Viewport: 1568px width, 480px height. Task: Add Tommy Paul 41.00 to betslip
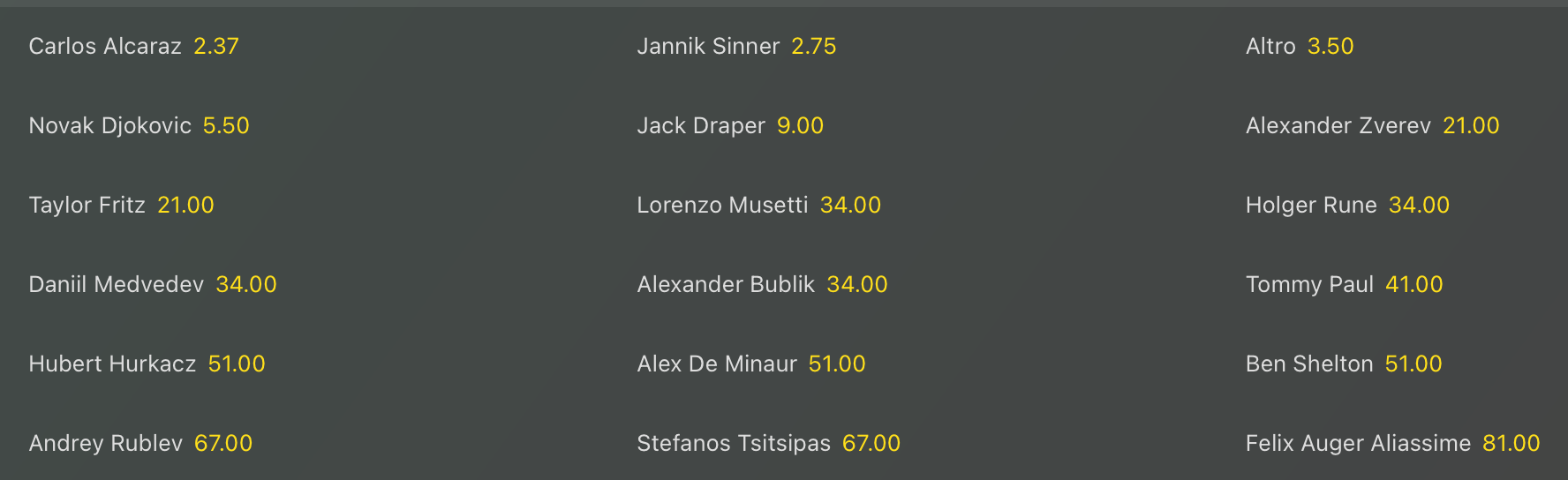pyautogui.click(x=1344, y=284)
